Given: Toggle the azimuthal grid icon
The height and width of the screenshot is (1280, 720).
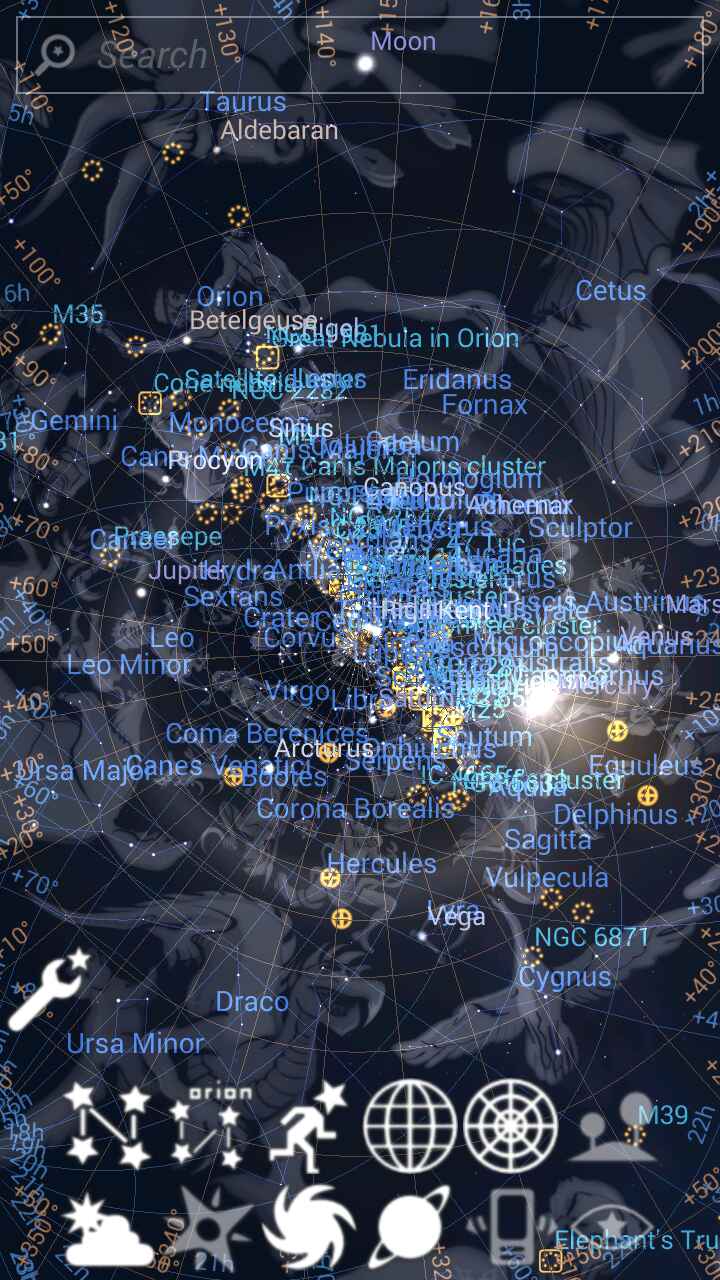Looking at the screenshot, I should [x=511, y=1126].
